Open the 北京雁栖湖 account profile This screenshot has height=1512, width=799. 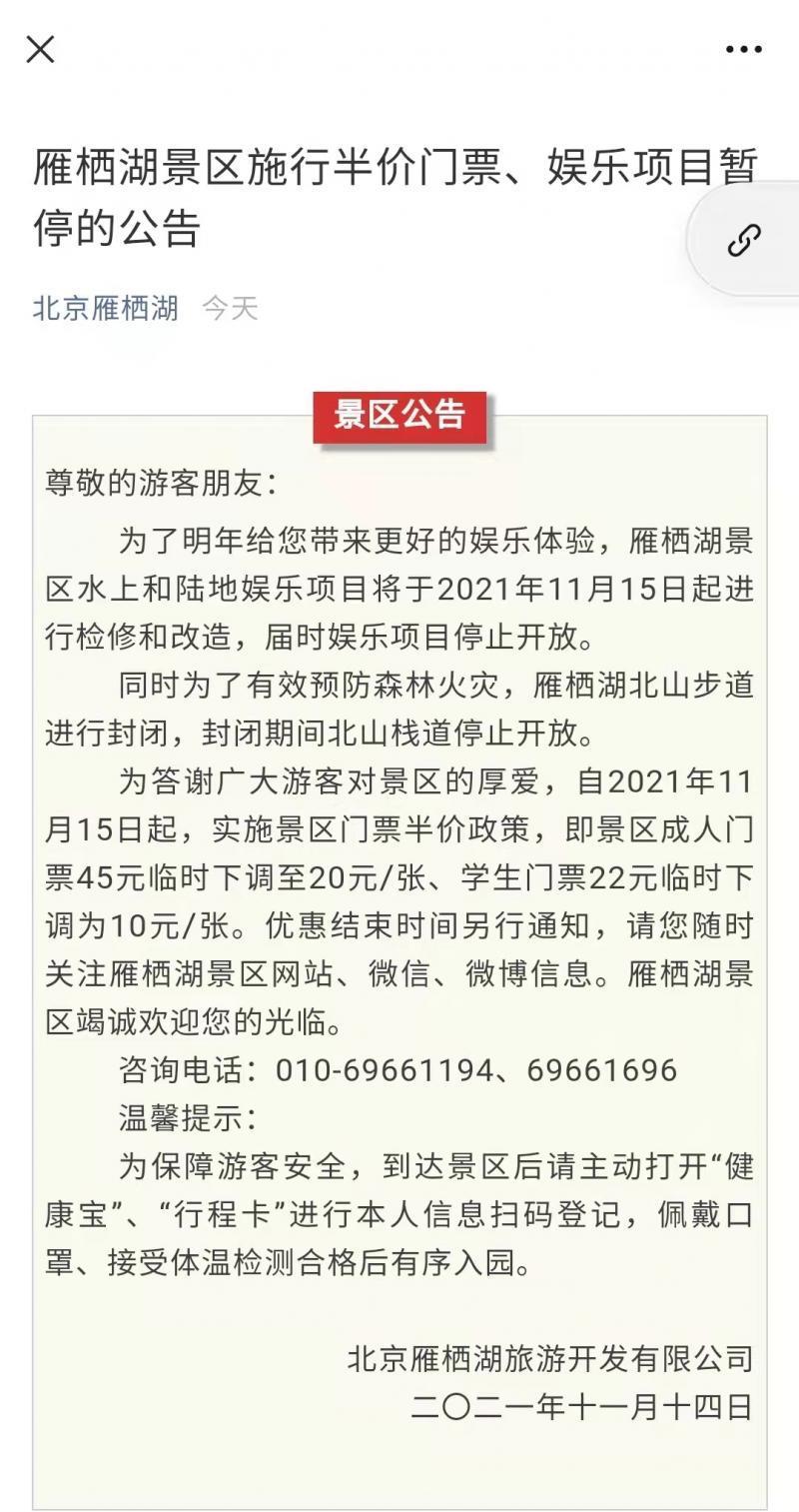coord(106,307)
